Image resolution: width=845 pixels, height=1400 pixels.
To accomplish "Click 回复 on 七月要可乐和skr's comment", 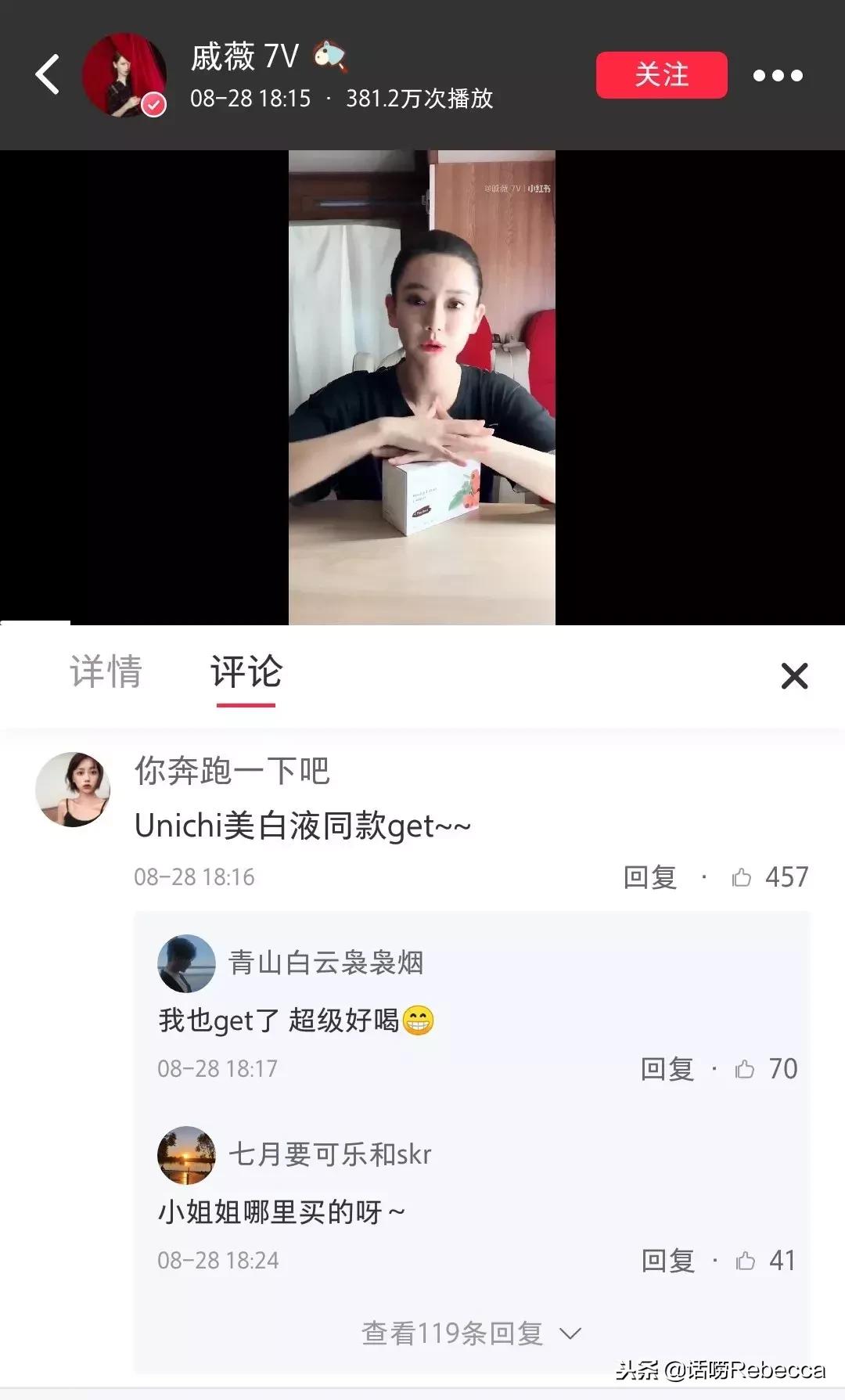I will 667,1260.
